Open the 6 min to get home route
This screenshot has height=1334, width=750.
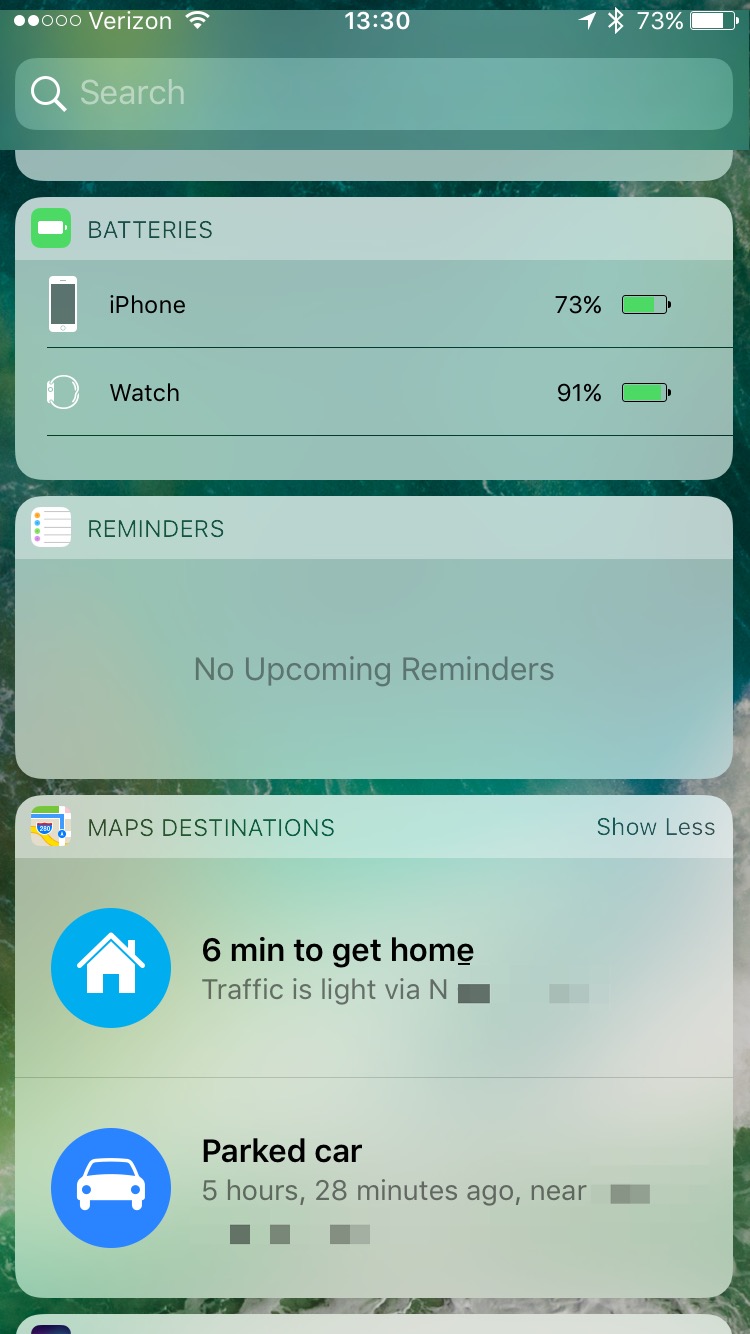337,968
